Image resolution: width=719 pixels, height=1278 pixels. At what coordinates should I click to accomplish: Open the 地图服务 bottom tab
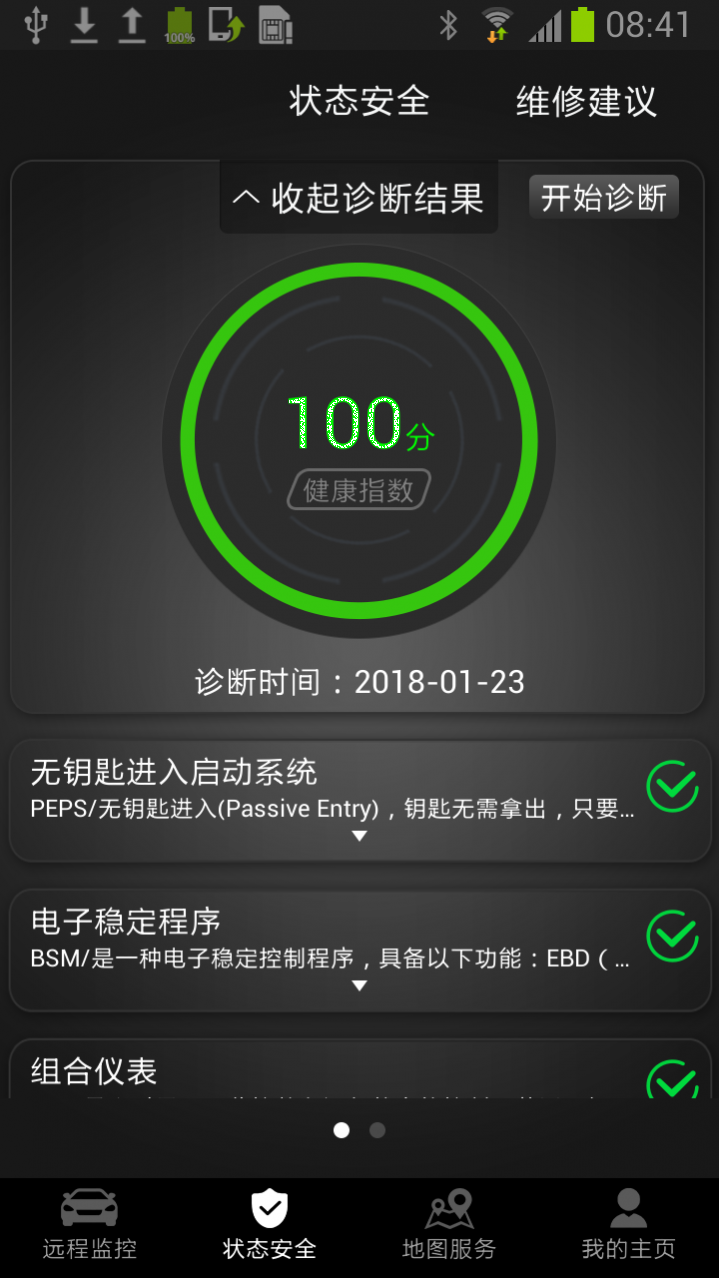449,1226
